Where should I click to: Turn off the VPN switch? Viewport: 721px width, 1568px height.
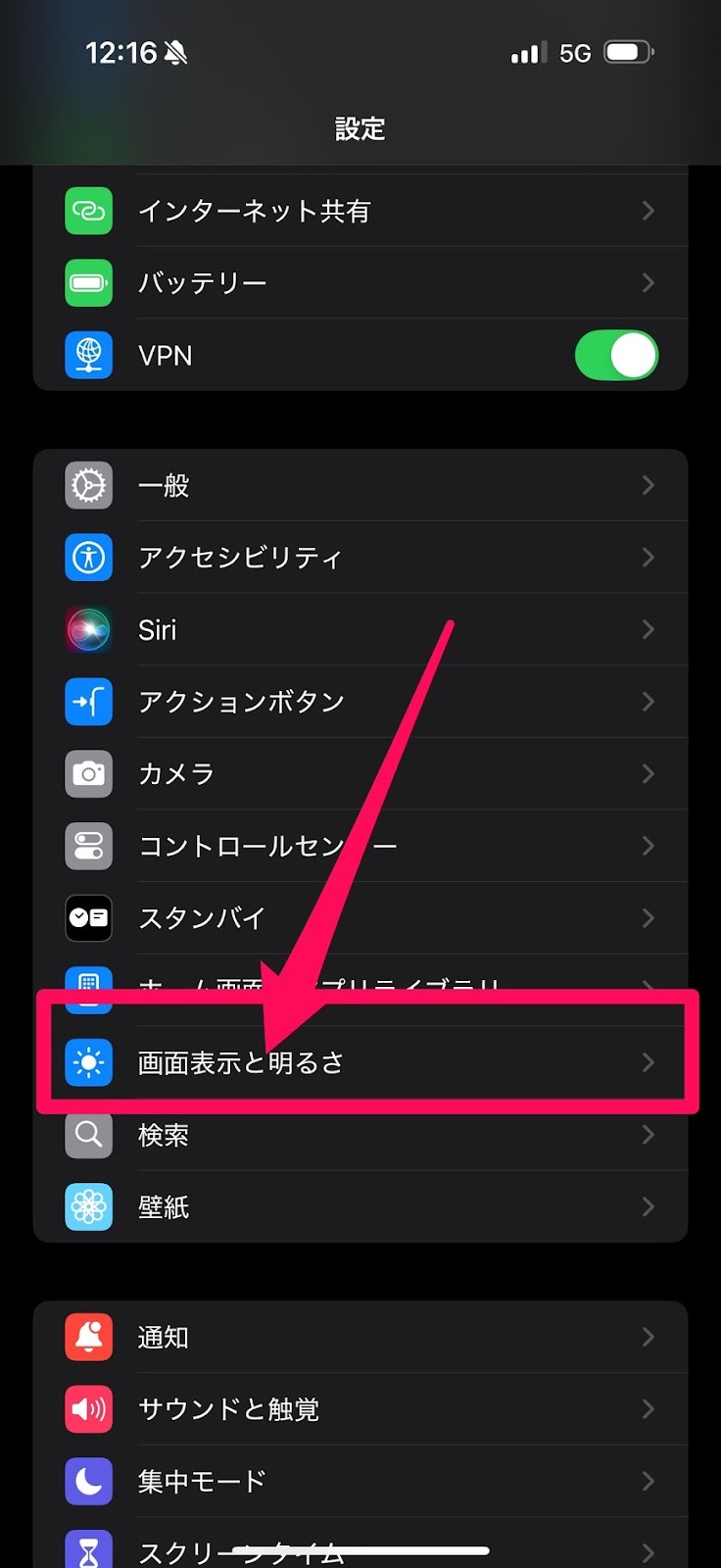[x=616, y=355]
